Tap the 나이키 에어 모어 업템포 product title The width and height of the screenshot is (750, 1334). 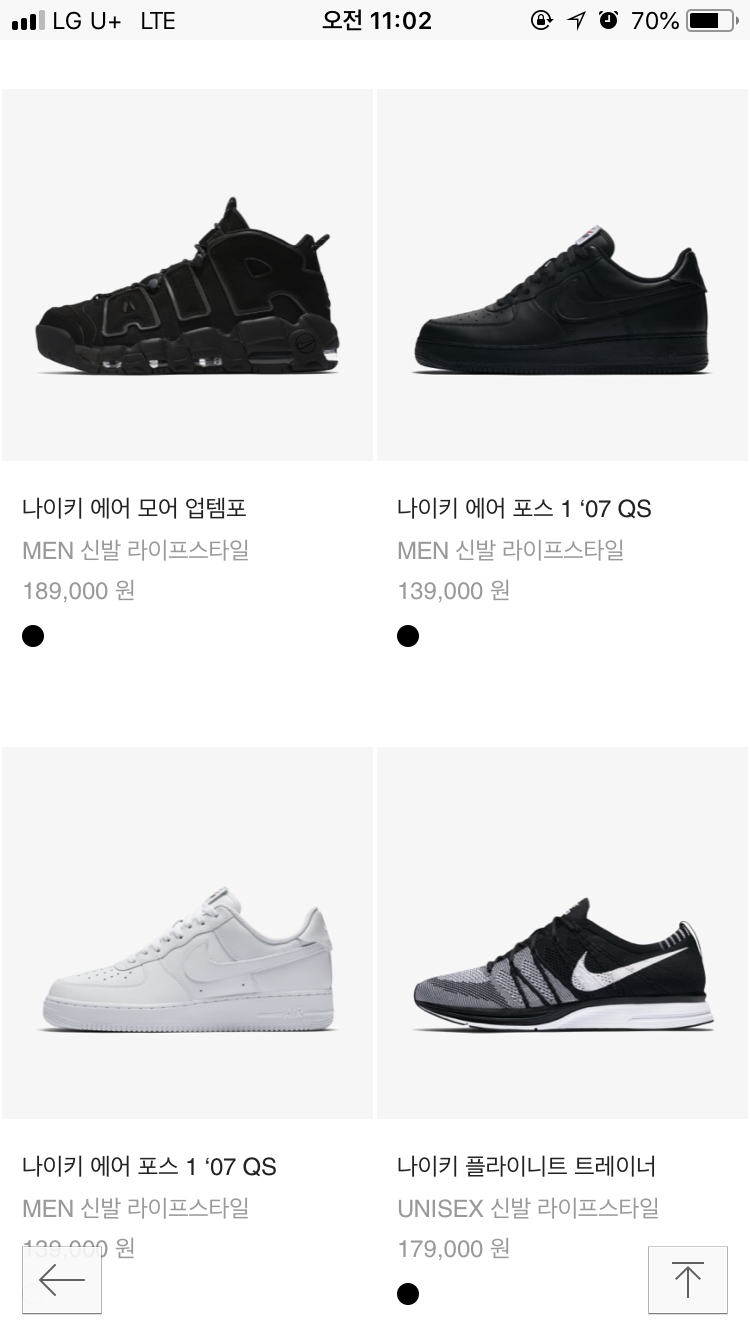coord(134,508)
